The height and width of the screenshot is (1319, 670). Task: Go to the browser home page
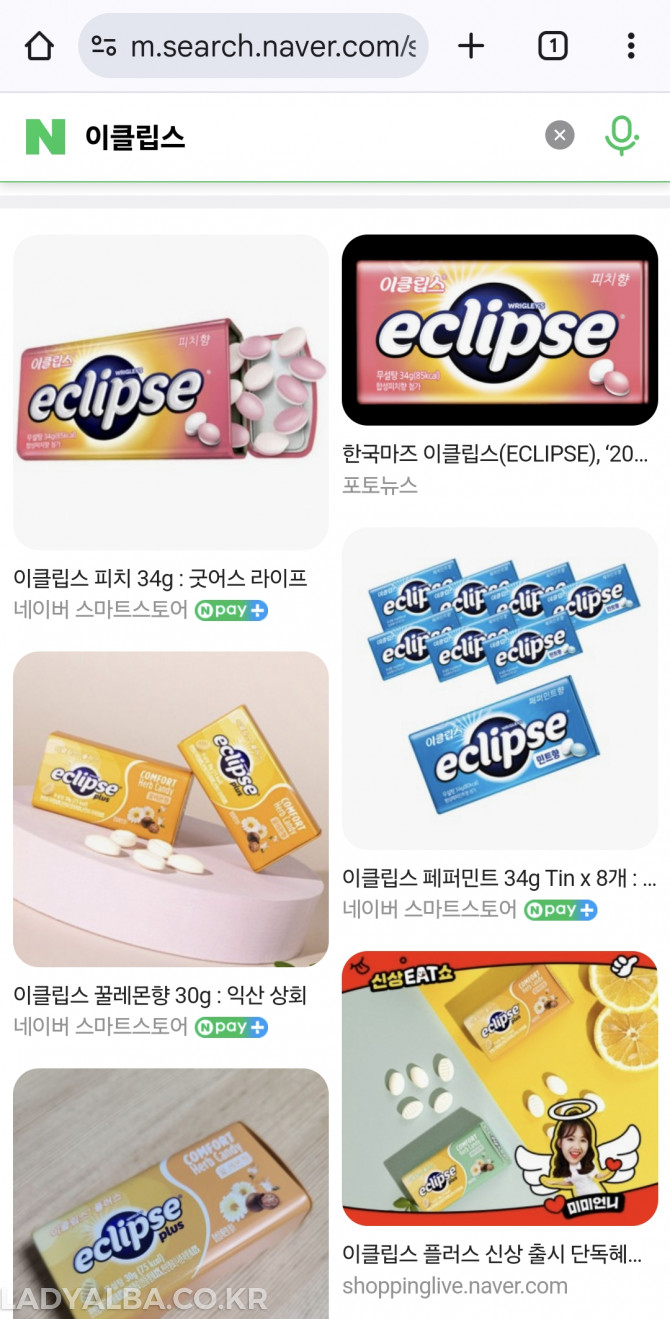[39, 46]
